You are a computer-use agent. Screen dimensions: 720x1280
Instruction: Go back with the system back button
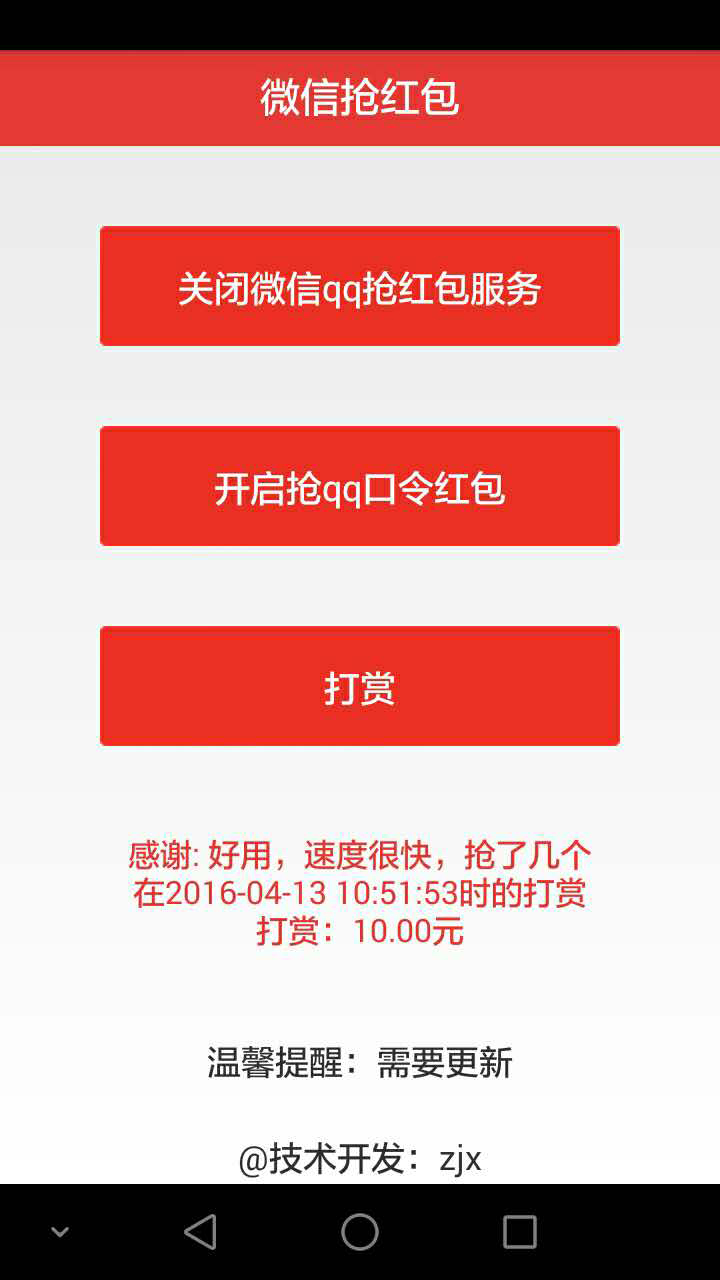pyautogui.click(x=200, y=1232)
